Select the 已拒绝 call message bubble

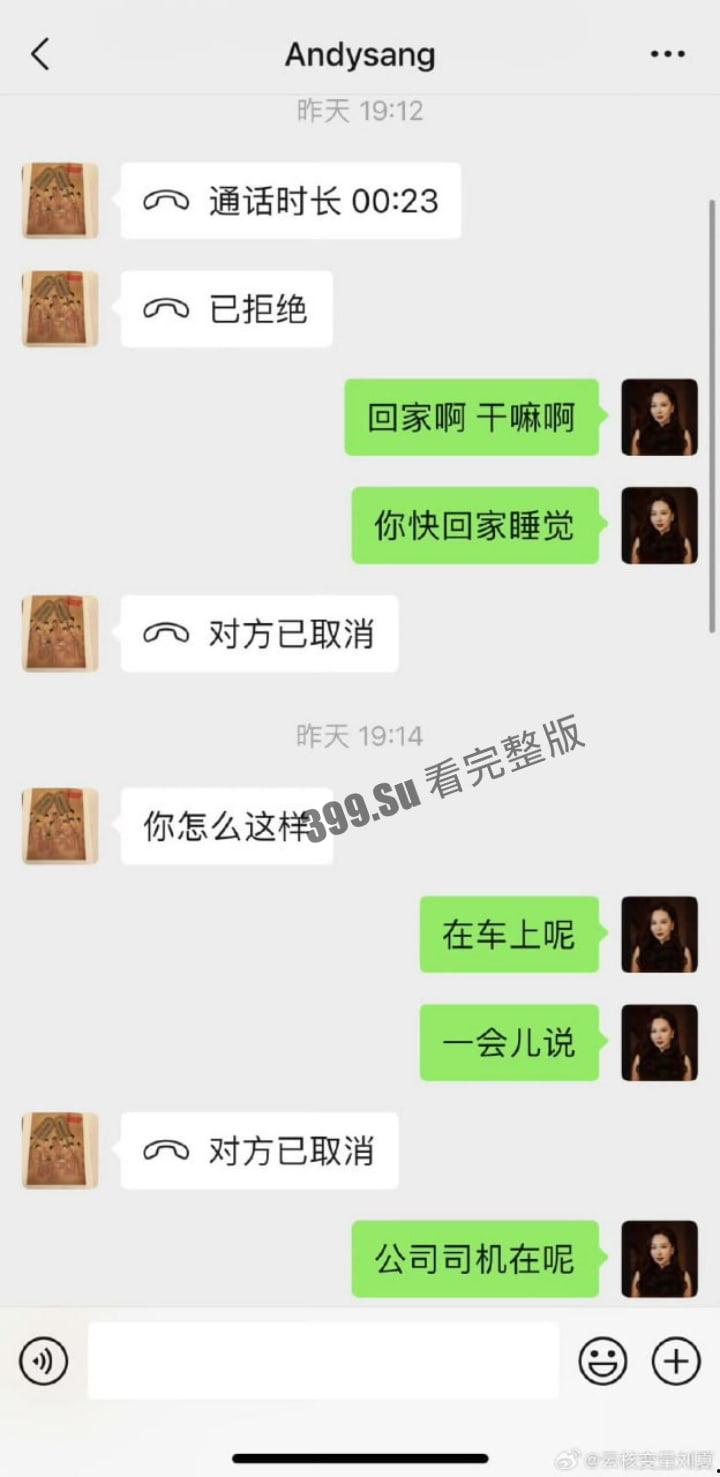click(x=226, y=309)
